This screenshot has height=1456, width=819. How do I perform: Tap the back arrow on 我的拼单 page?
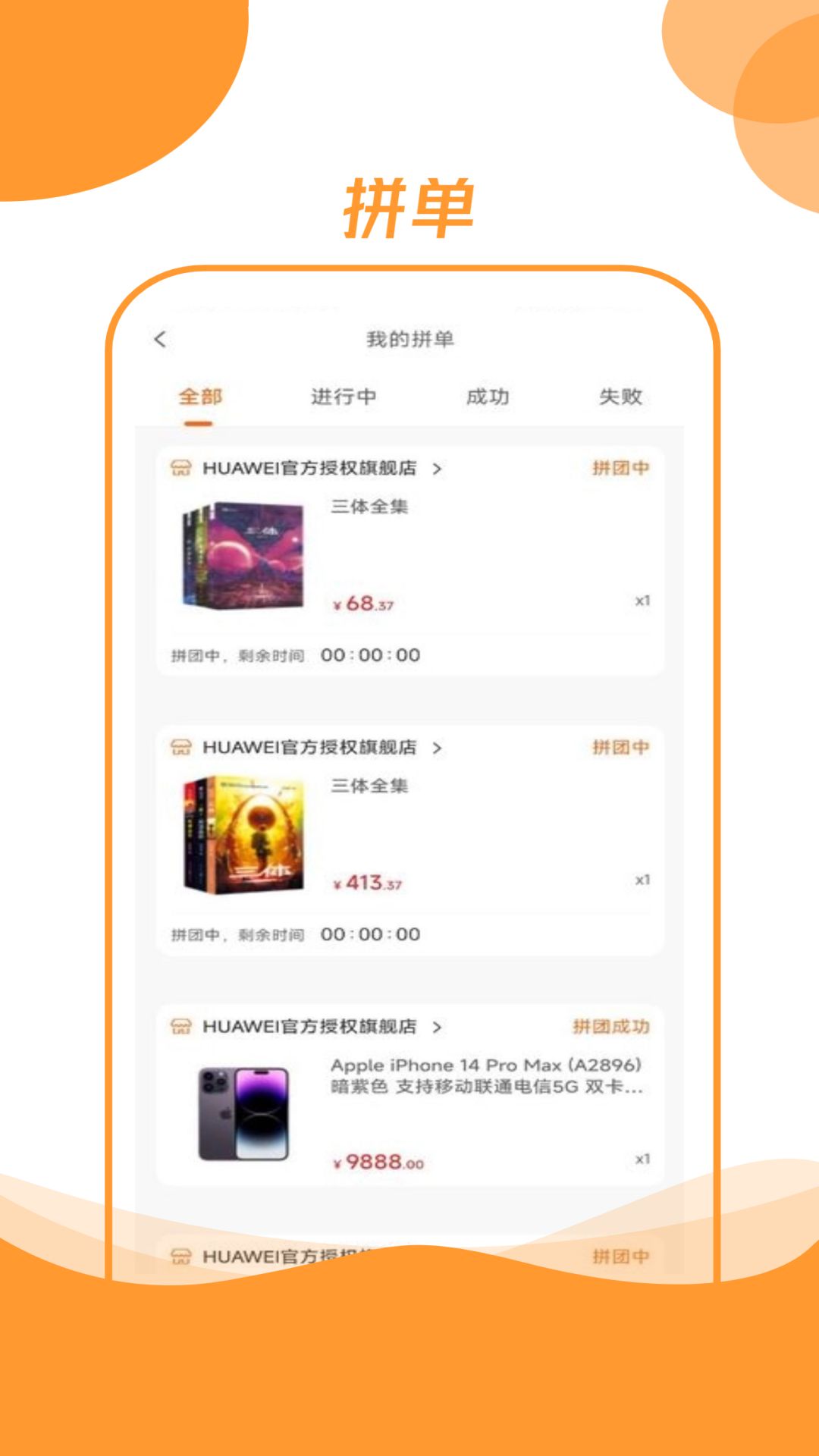[158, 341]
